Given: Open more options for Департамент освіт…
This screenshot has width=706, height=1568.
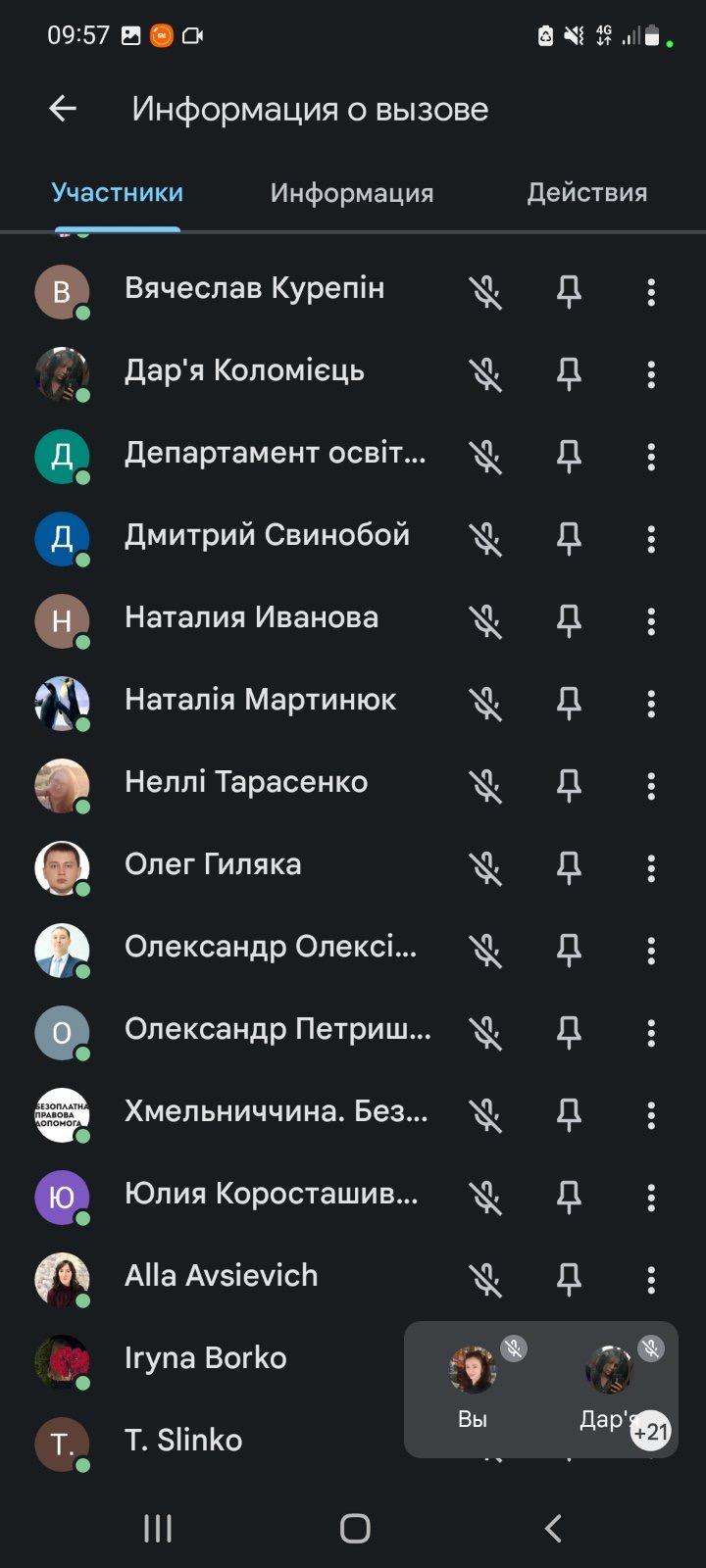Looking at the screenshot, I should click(651, 457).
